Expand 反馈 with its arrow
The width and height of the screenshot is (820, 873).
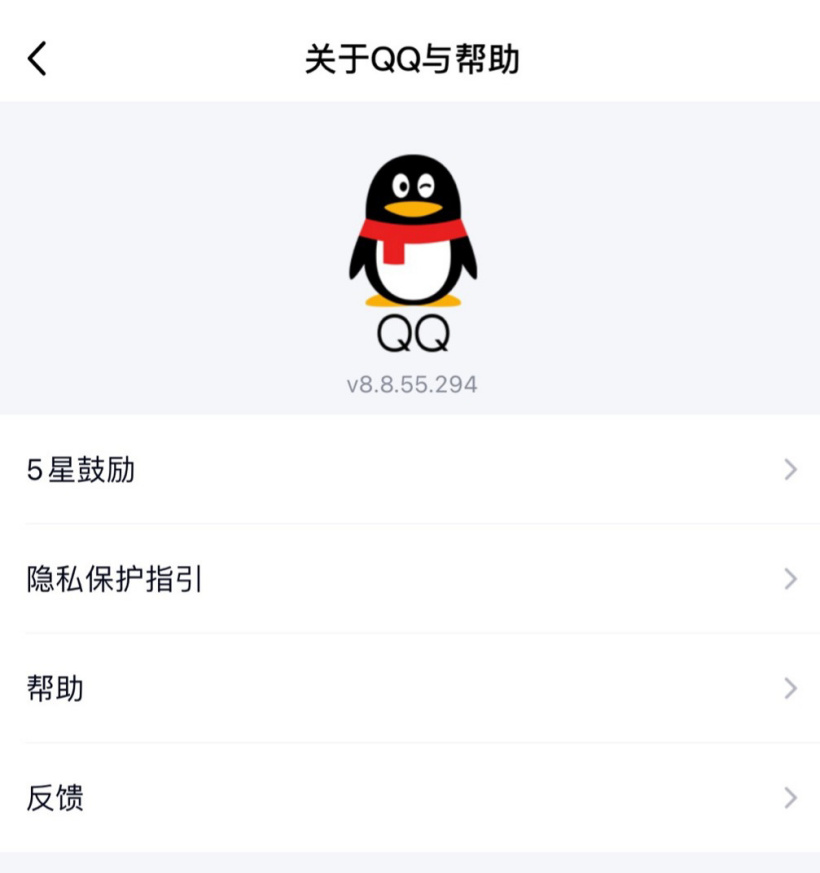point(790,798)
